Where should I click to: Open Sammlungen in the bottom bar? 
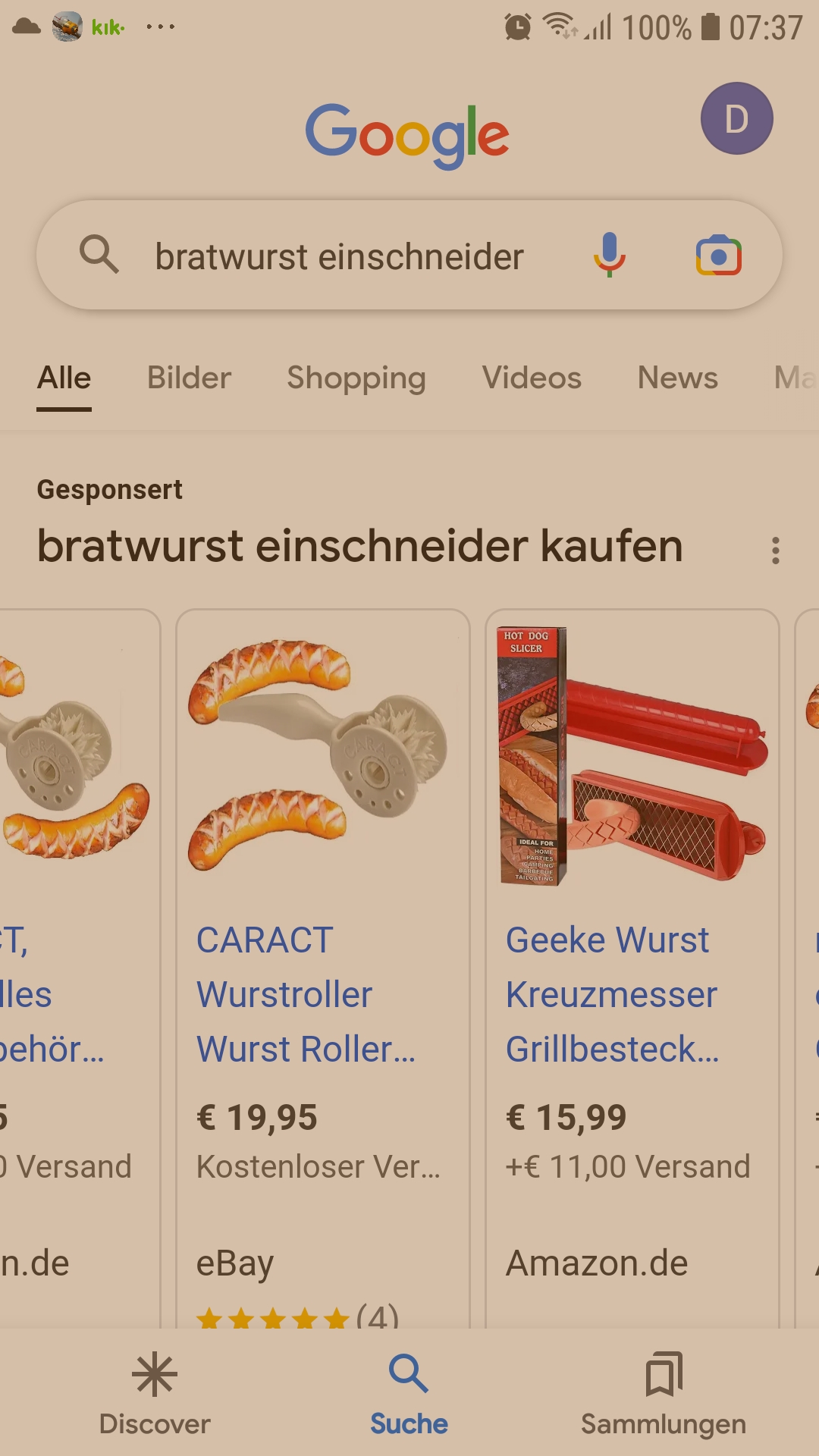664,1394
